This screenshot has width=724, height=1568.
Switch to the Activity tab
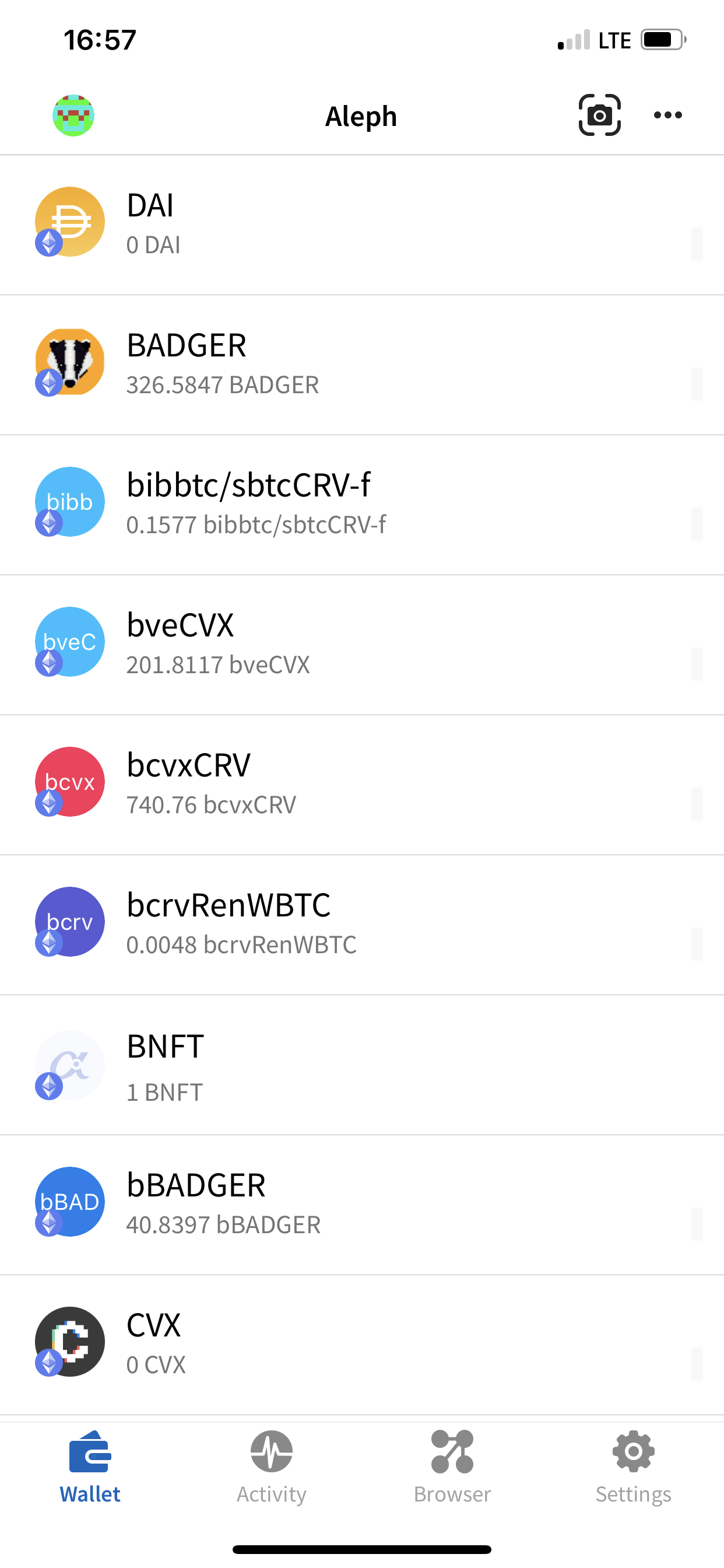(x=271, y=1467)
